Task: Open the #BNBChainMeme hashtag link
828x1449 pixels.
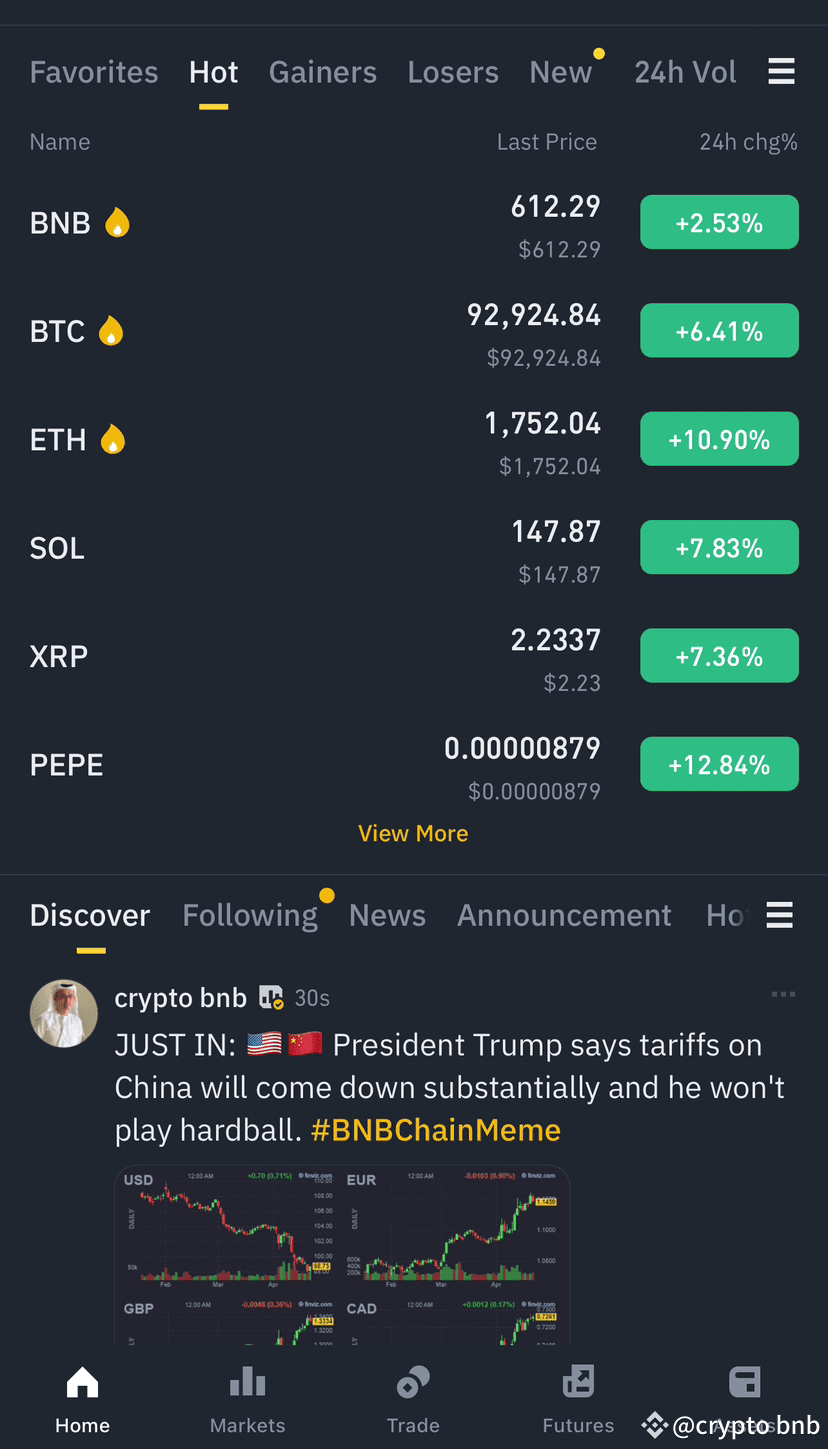Action: [436, 1129]
